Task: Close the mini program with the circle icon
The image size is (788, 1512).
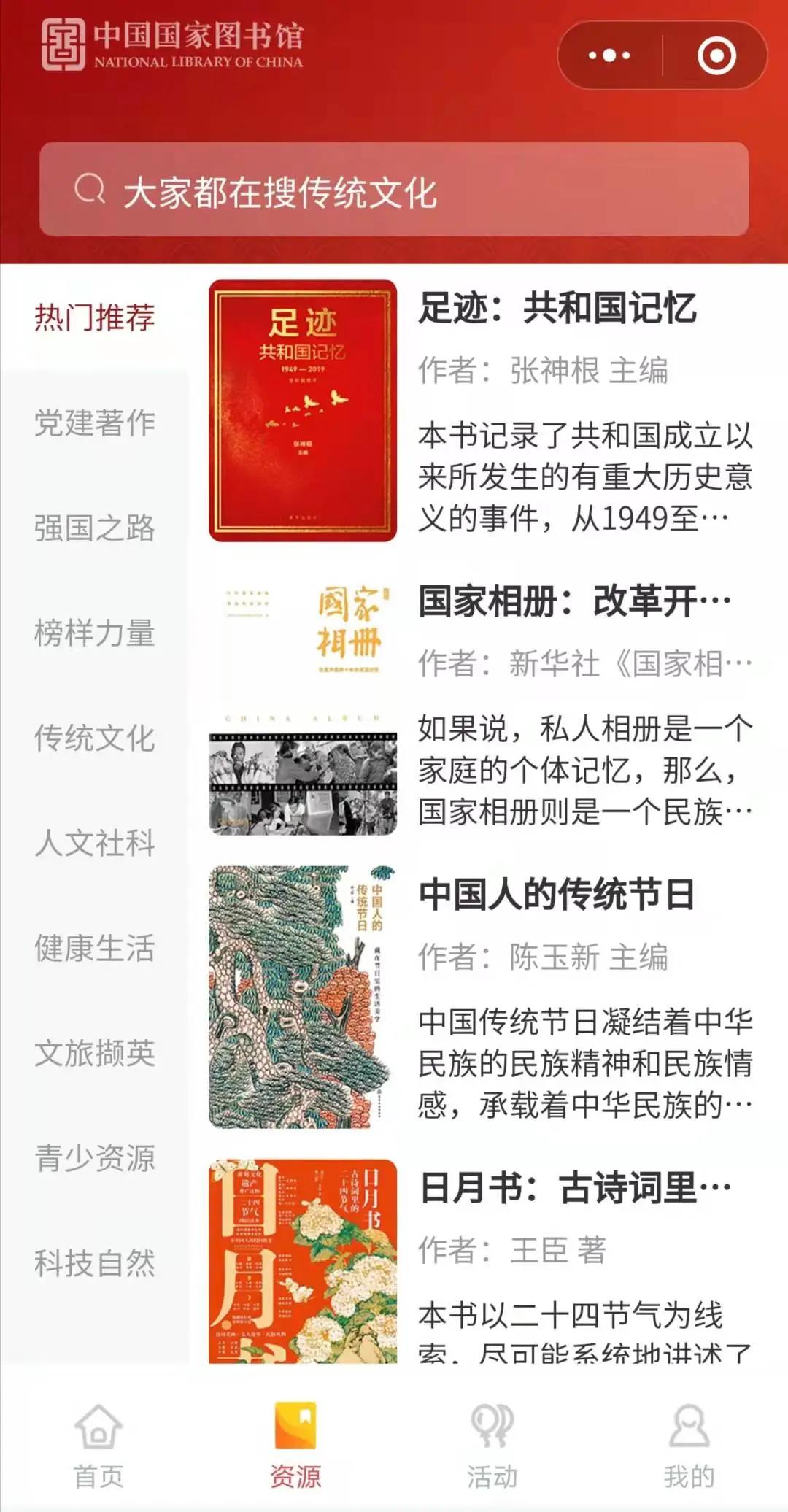Action: (716, 55)
